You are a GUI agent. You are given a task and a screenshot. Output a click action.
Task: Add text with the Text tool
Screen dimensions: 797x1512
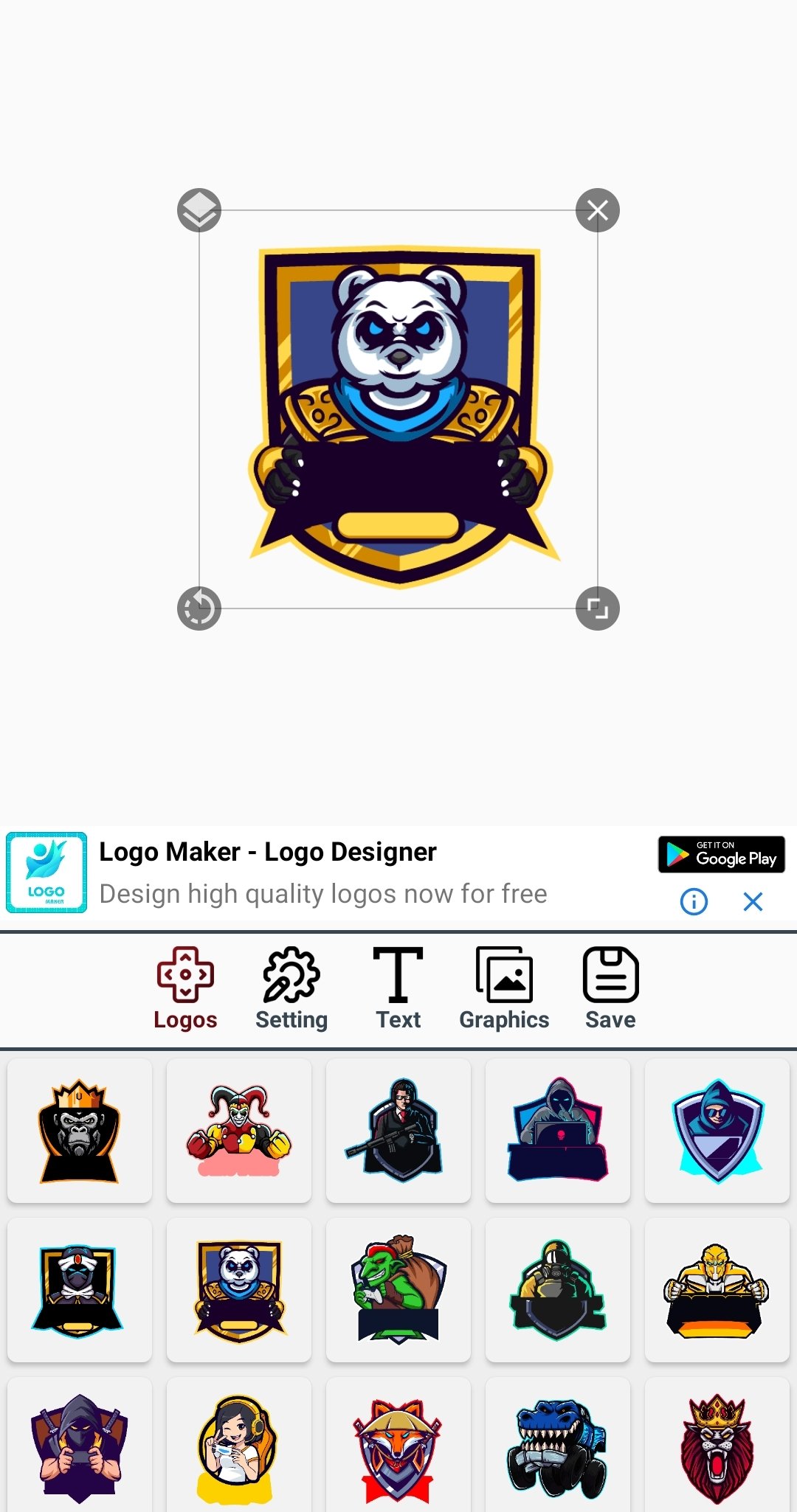pyautogui.click(x=398, y=988)
